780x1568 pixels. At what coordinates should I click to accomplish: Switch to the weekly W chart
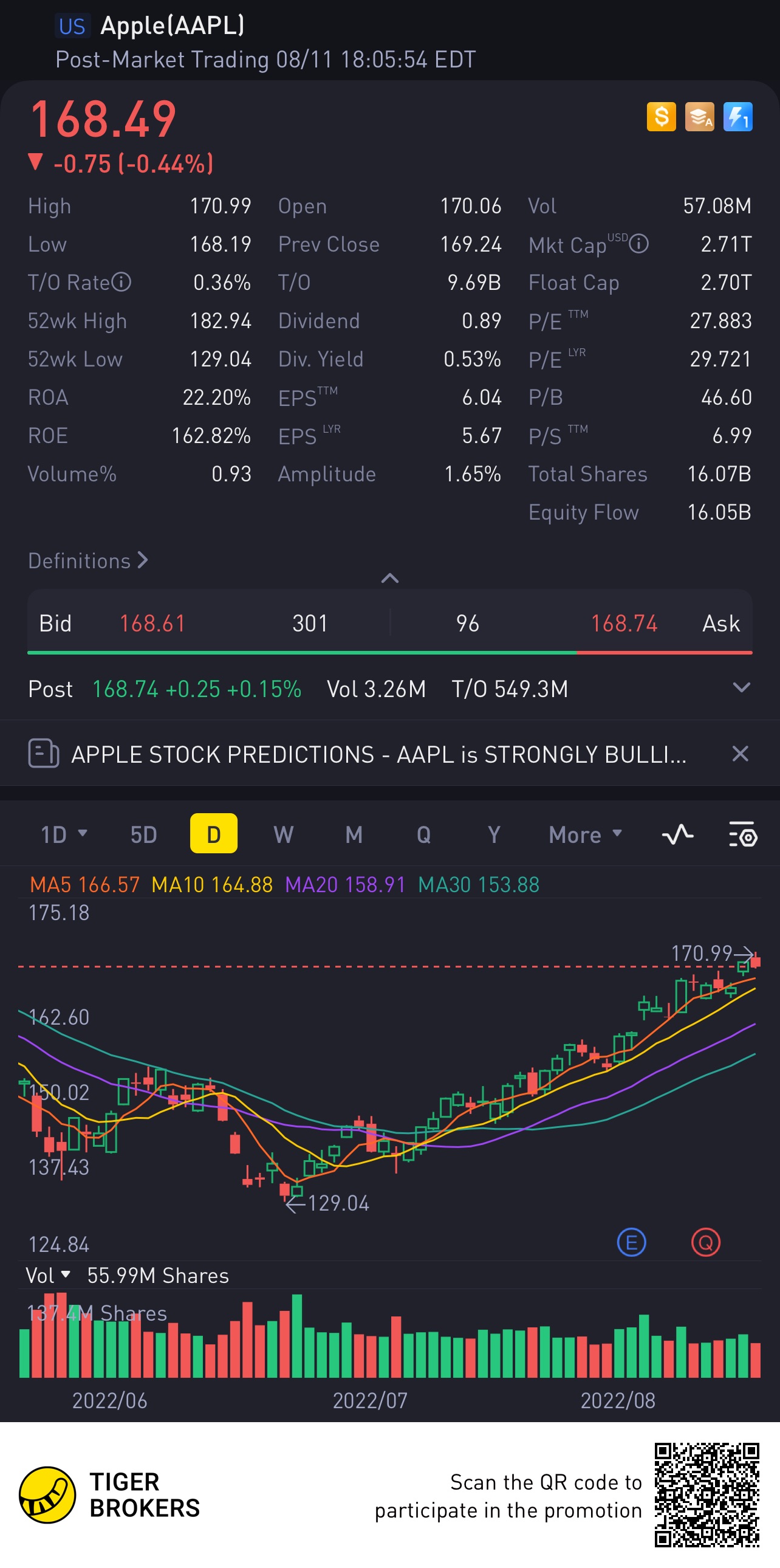tap(284, 834)
